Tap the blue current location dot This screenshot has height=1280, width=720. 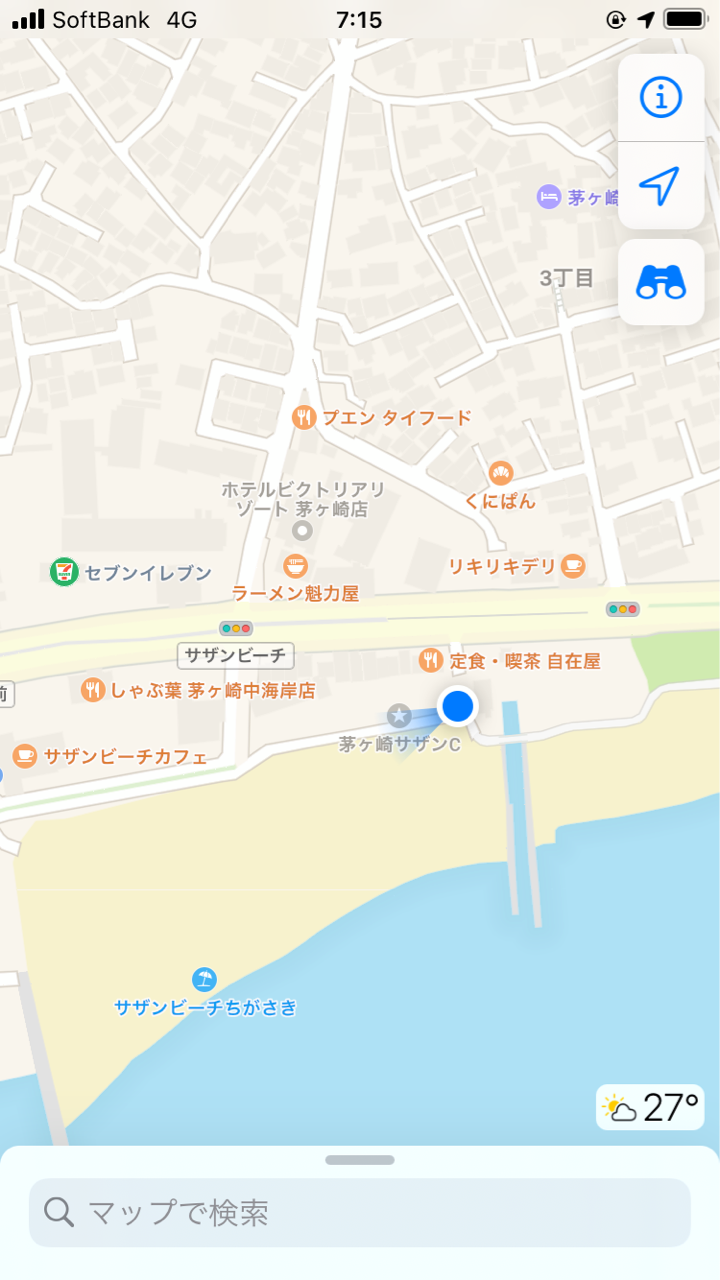pos(456,706)
